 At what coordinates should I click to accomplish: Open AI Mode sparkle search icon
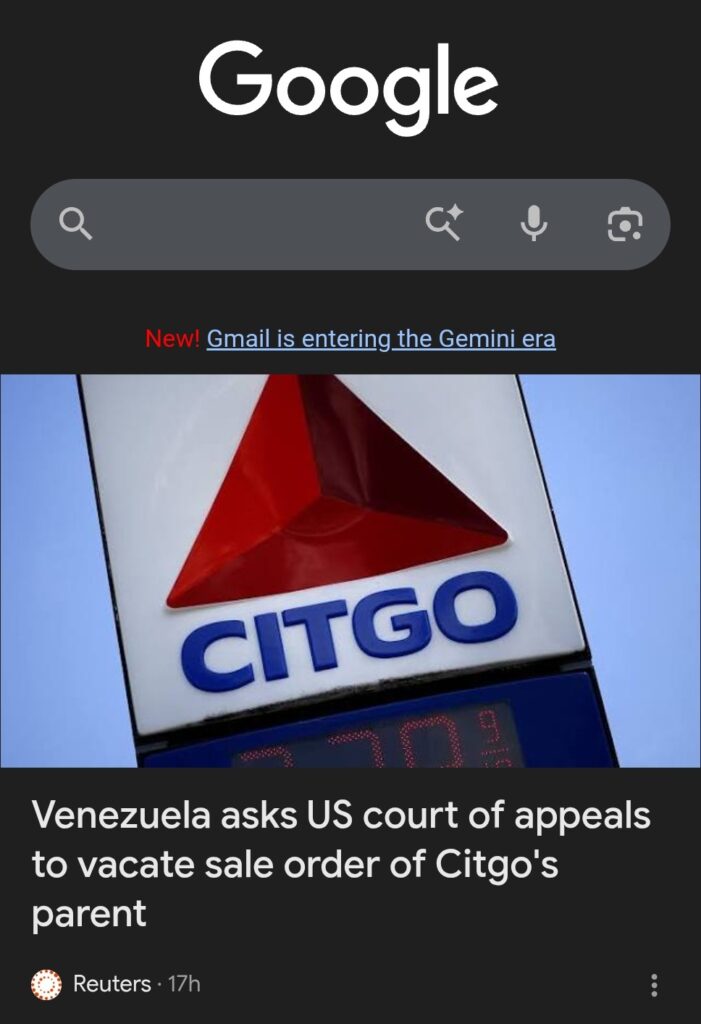click(444, 224)
